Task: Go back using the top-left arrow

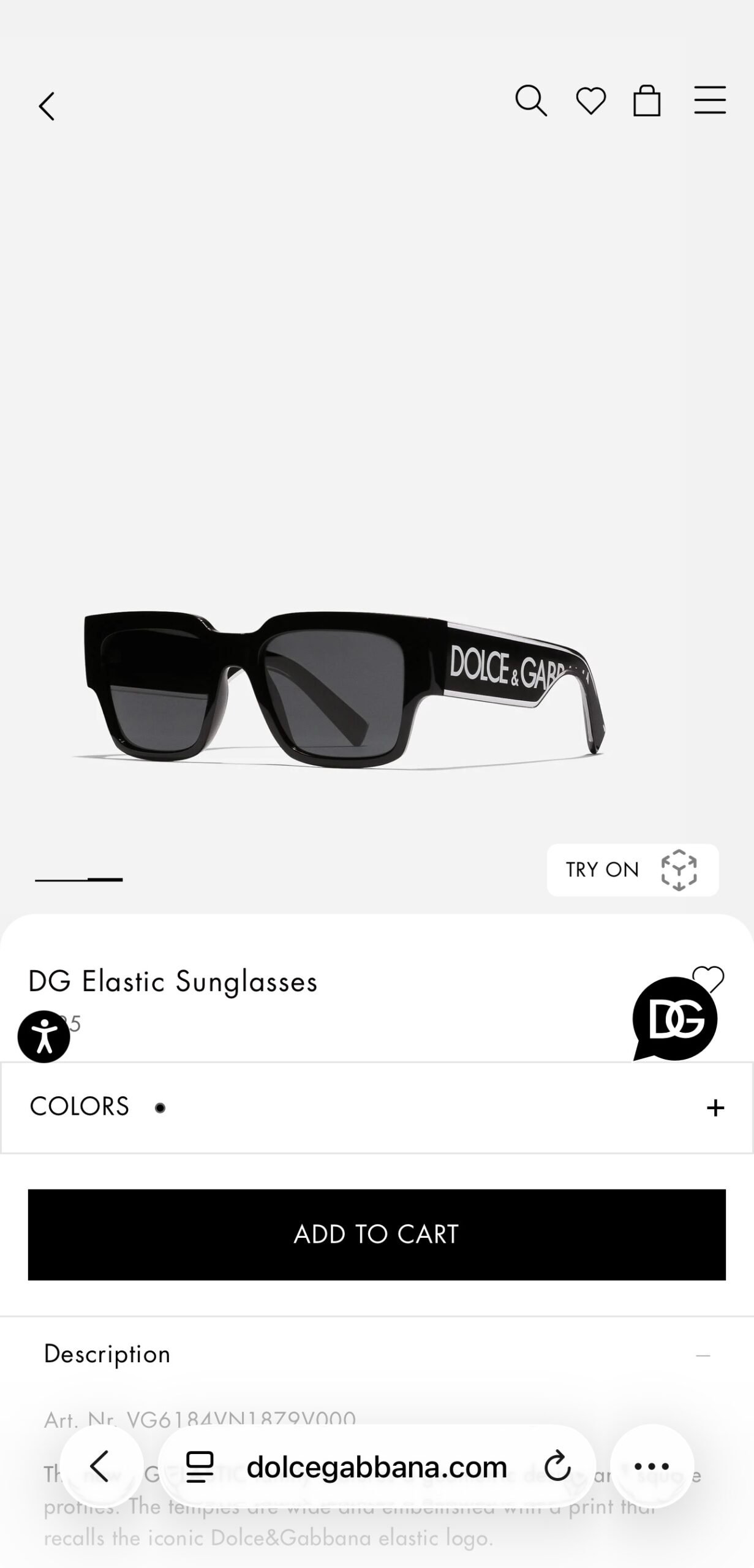Action: (47, 107)
